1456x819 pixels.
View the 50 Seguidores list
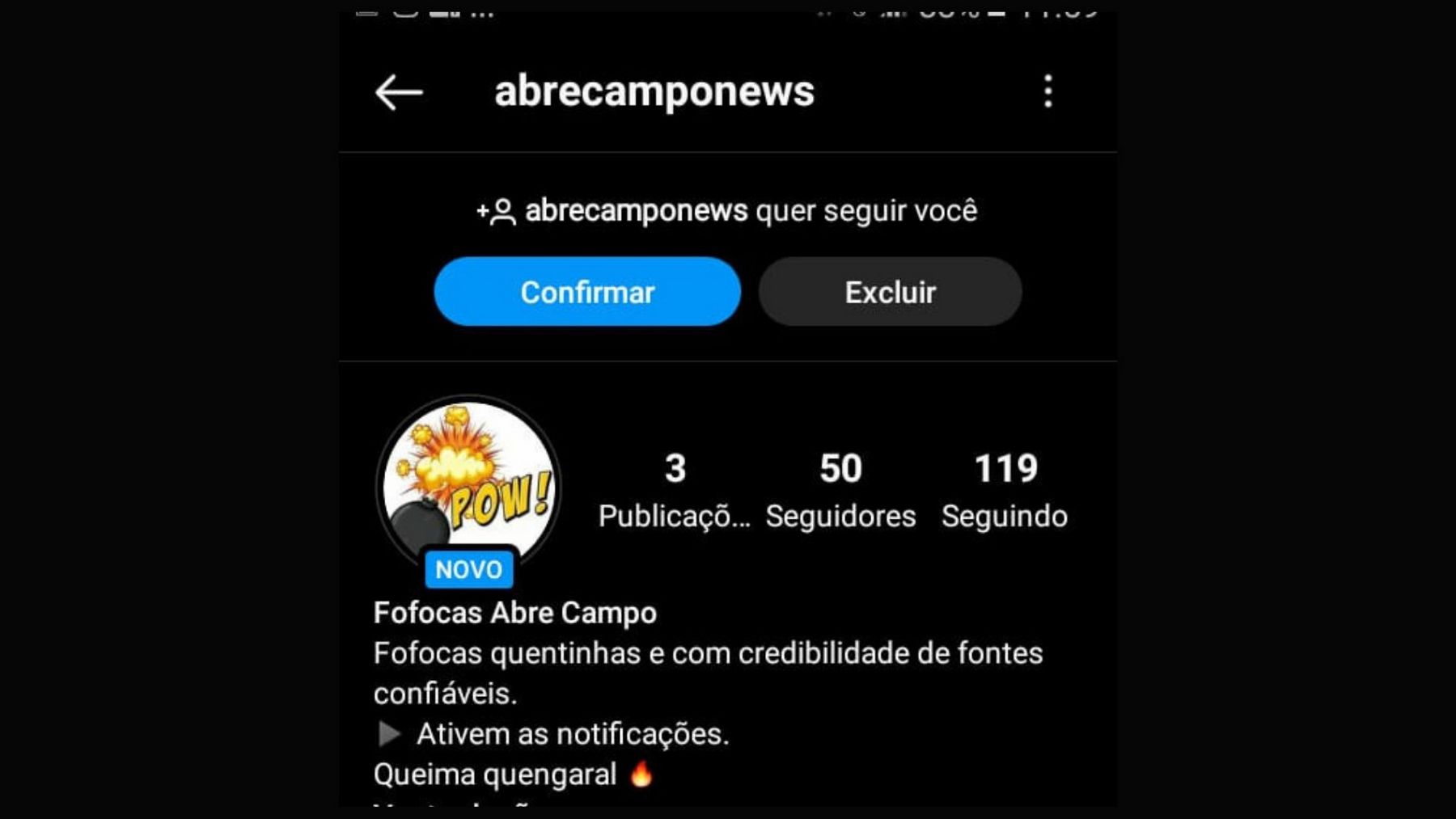pos(840,489)
